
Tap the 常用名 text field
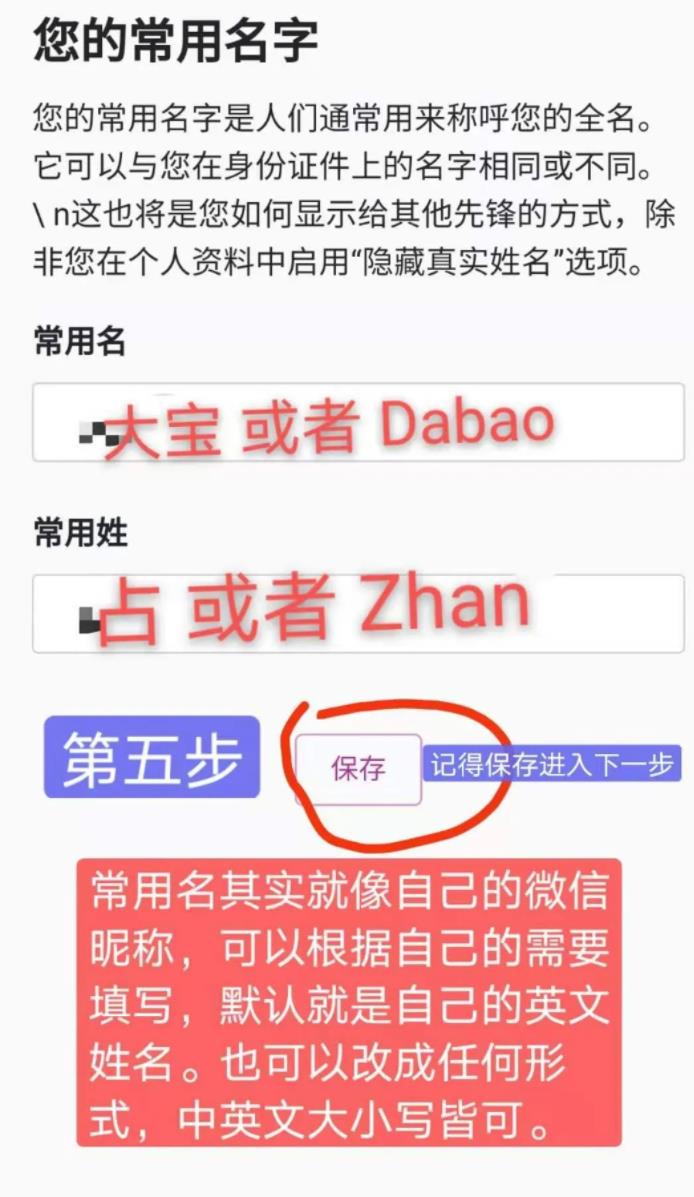(358, 422)
